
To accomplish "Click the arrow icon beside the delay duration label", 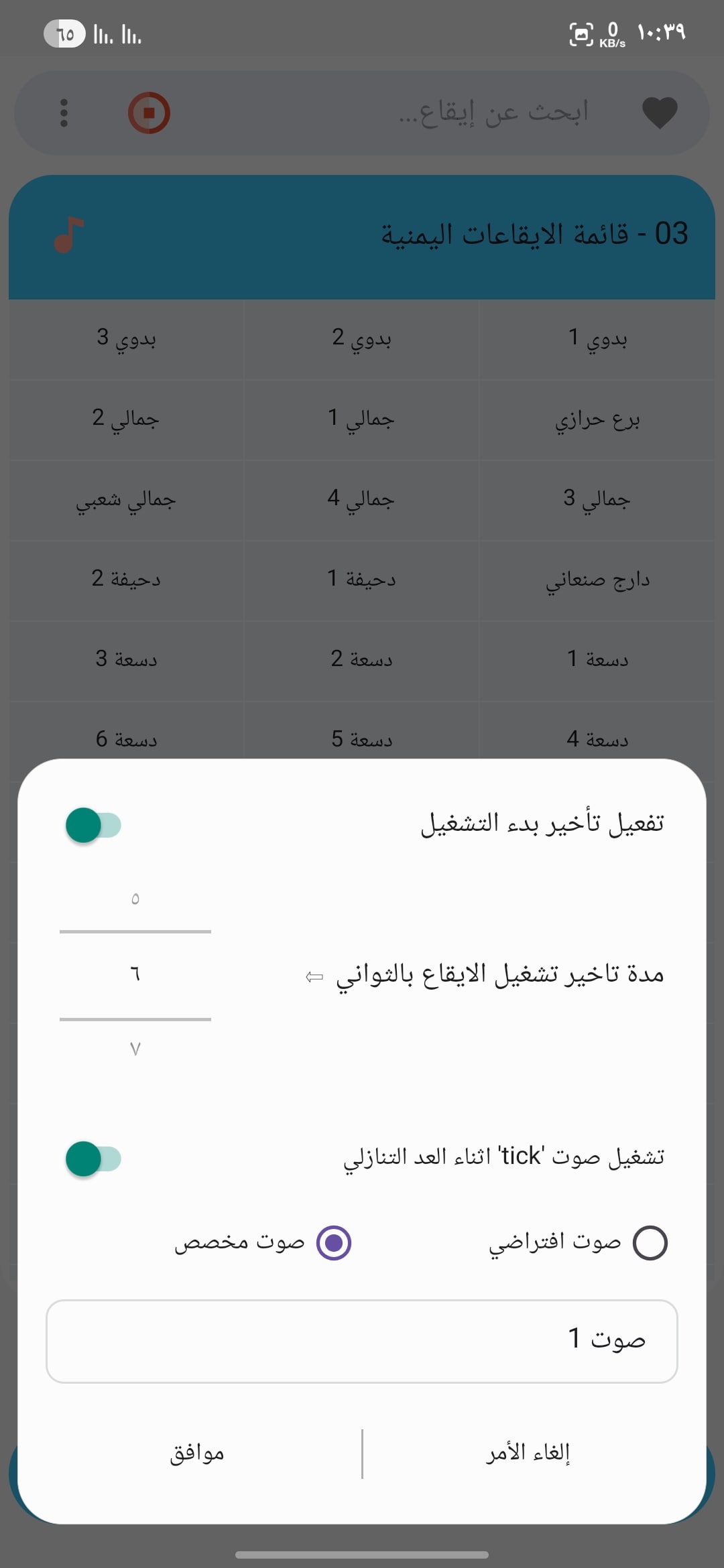I will 312,976.
